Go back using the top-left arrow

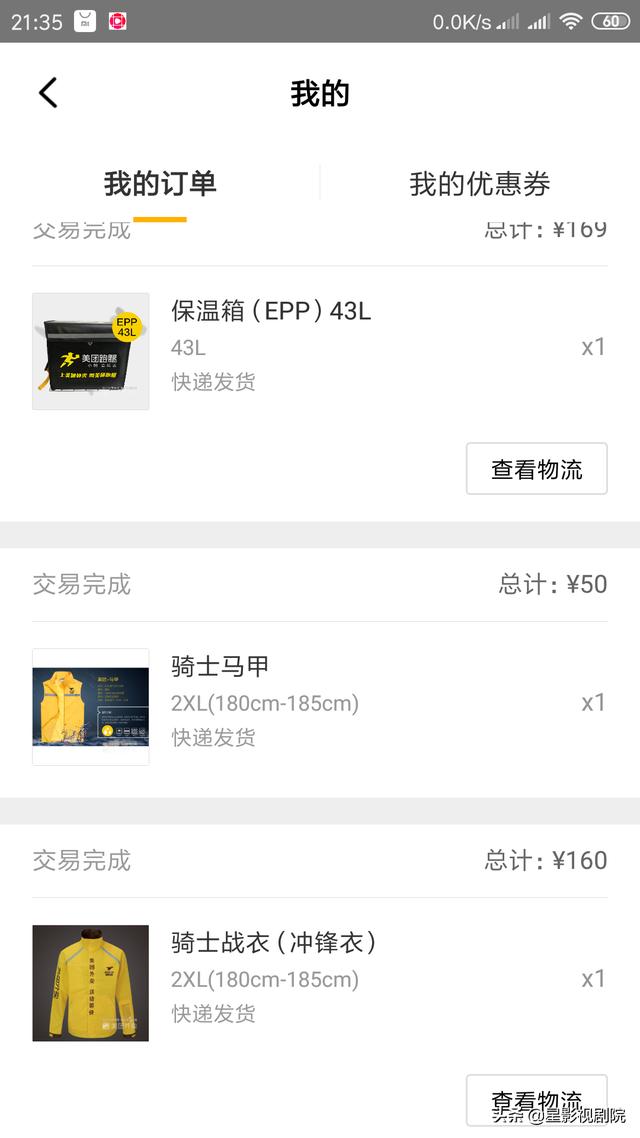click(x=48, y=93)
